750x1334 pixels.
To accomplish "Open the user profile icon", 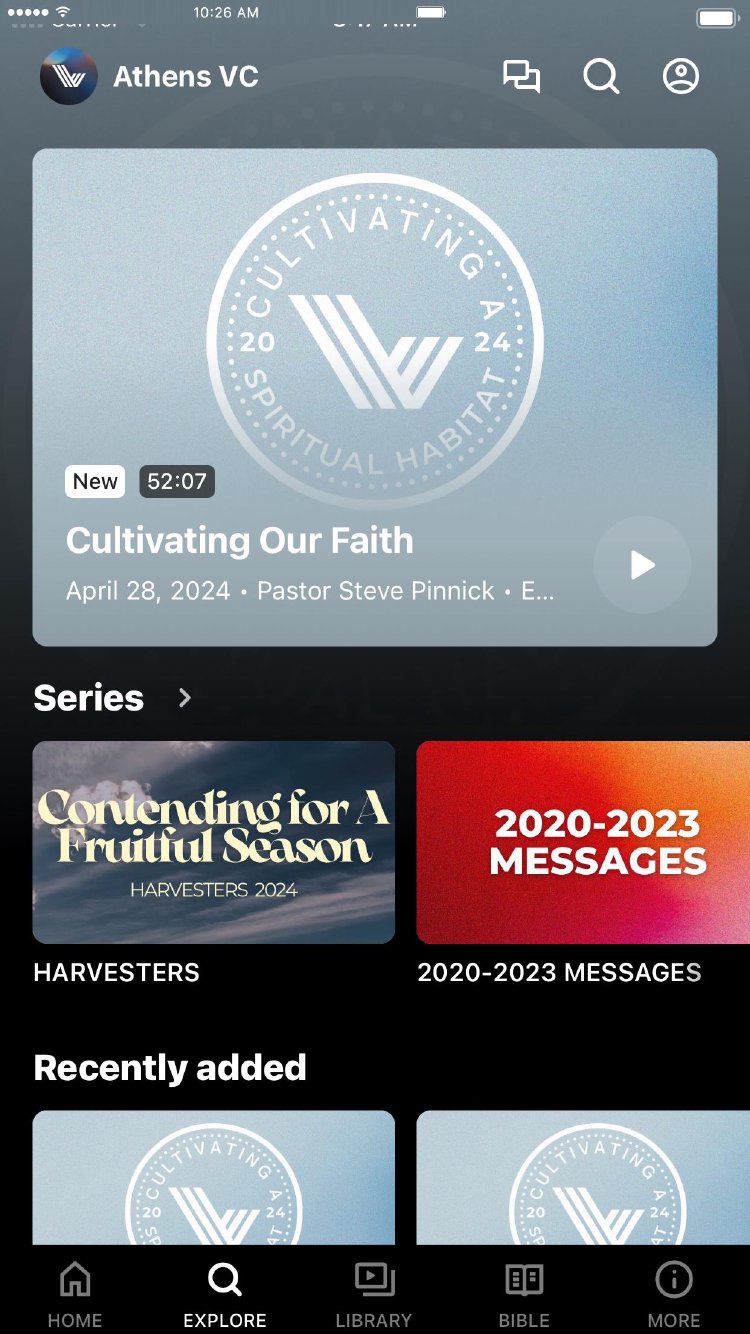I will pos(681,77).
